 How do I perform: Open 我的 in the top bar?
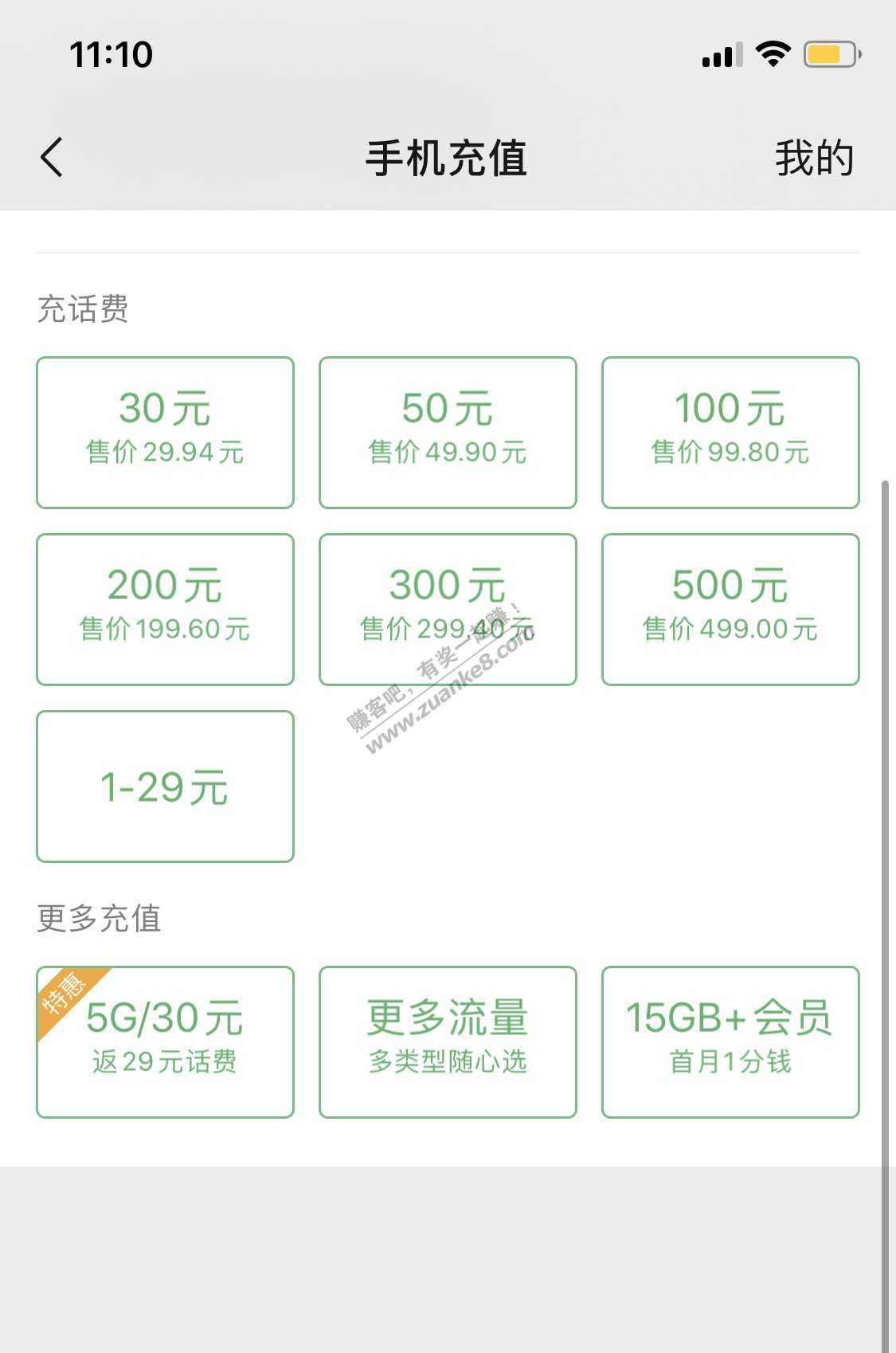click(x=813, y=158)
